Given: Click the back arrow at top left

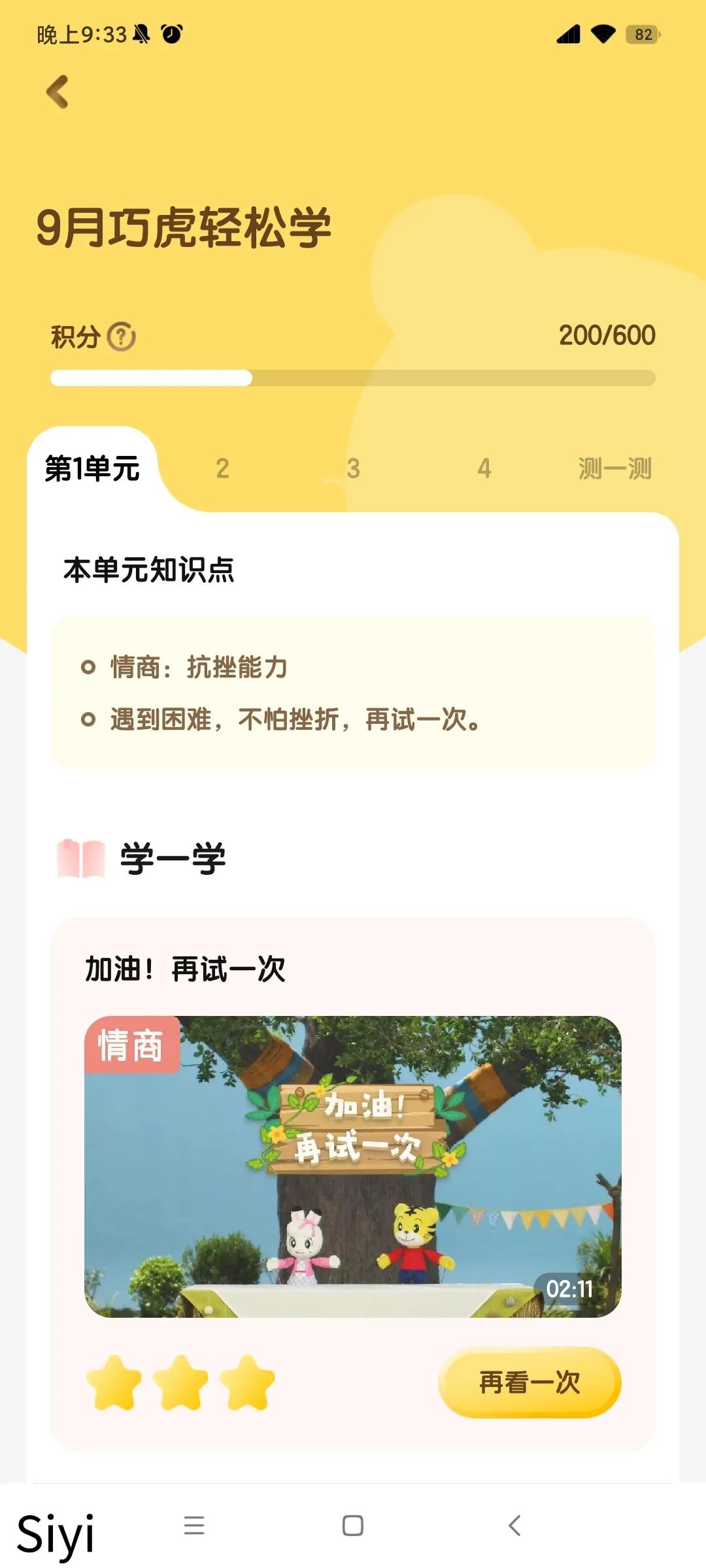Looking at the screenshot, I should point(58,91).
